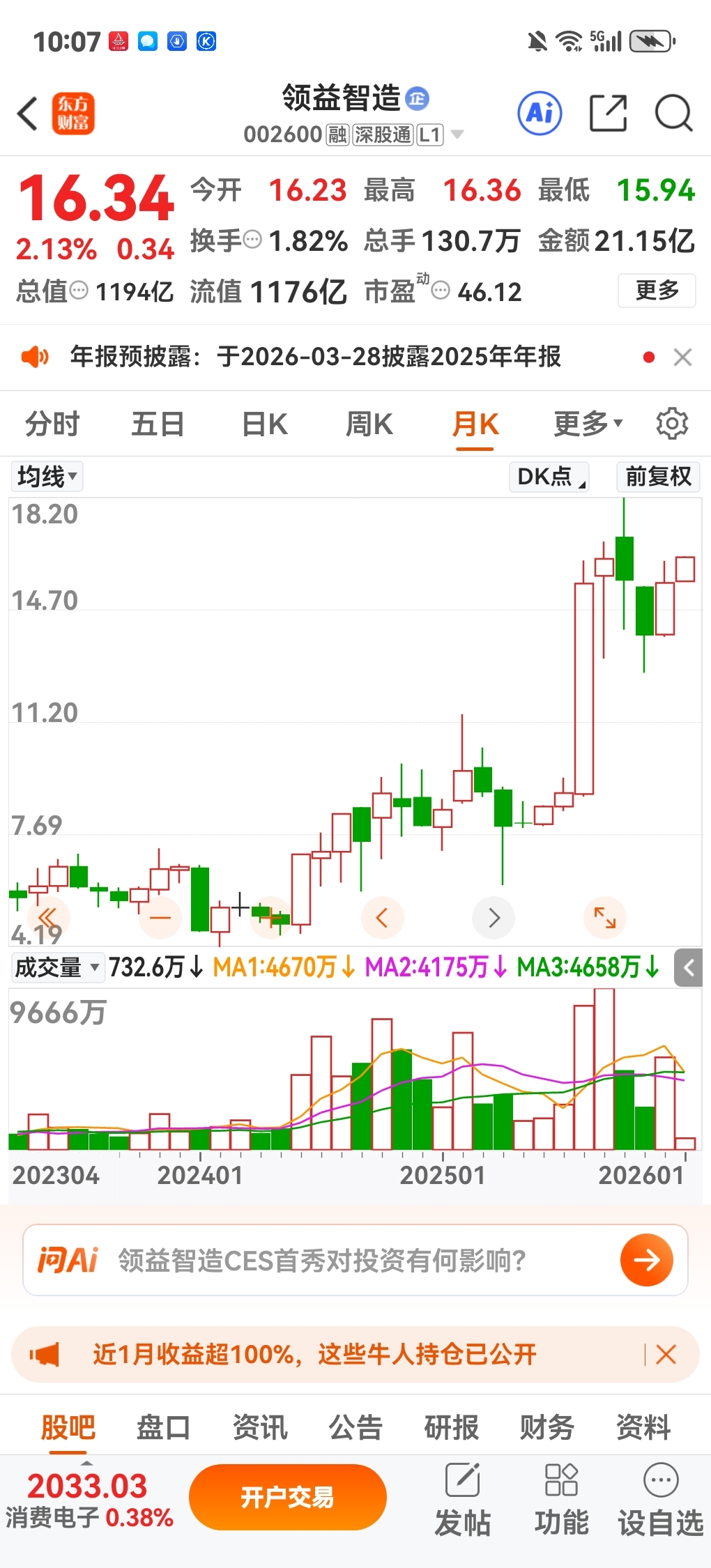
Task: Expand the chart to fullscreen
Action: (604, 917)
